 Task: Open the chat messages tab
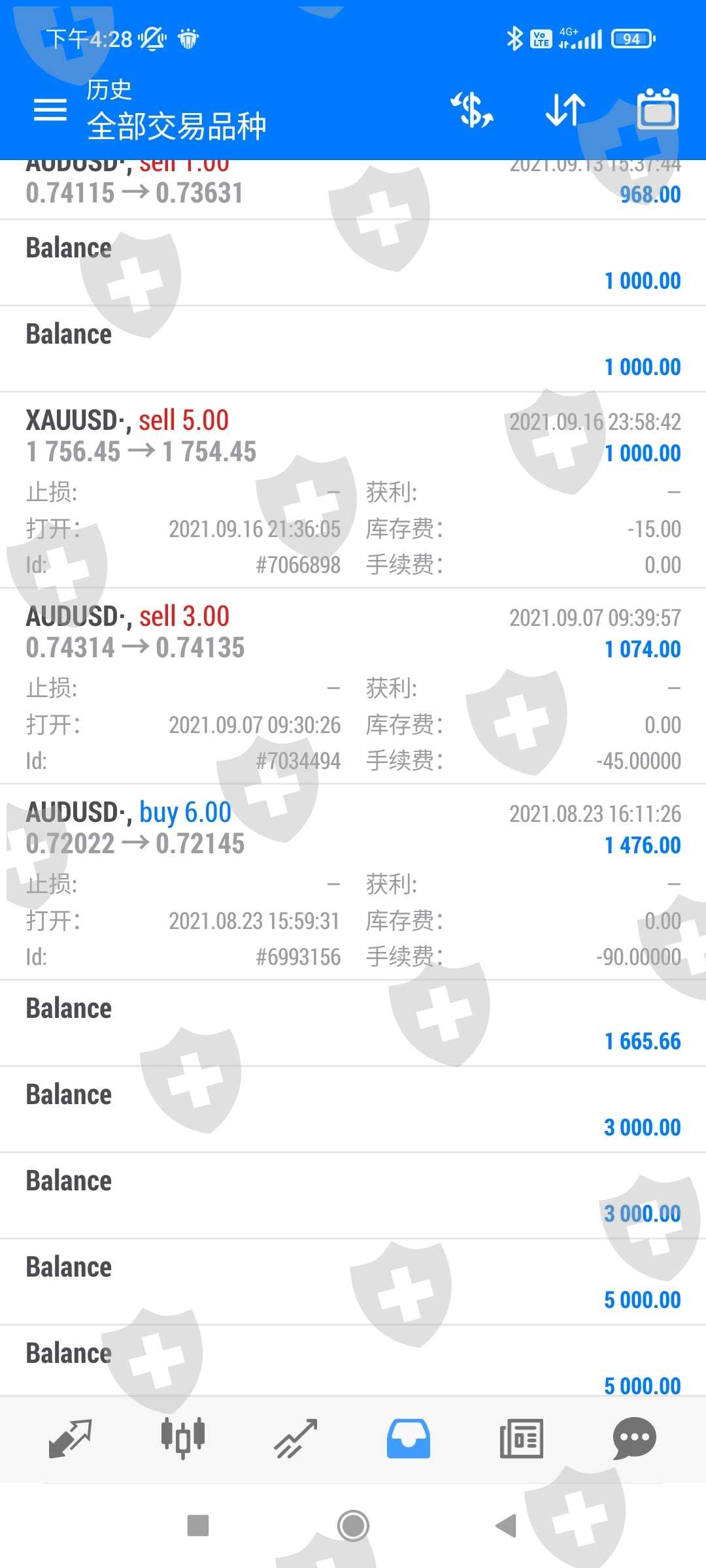[x=634, y=1439]
